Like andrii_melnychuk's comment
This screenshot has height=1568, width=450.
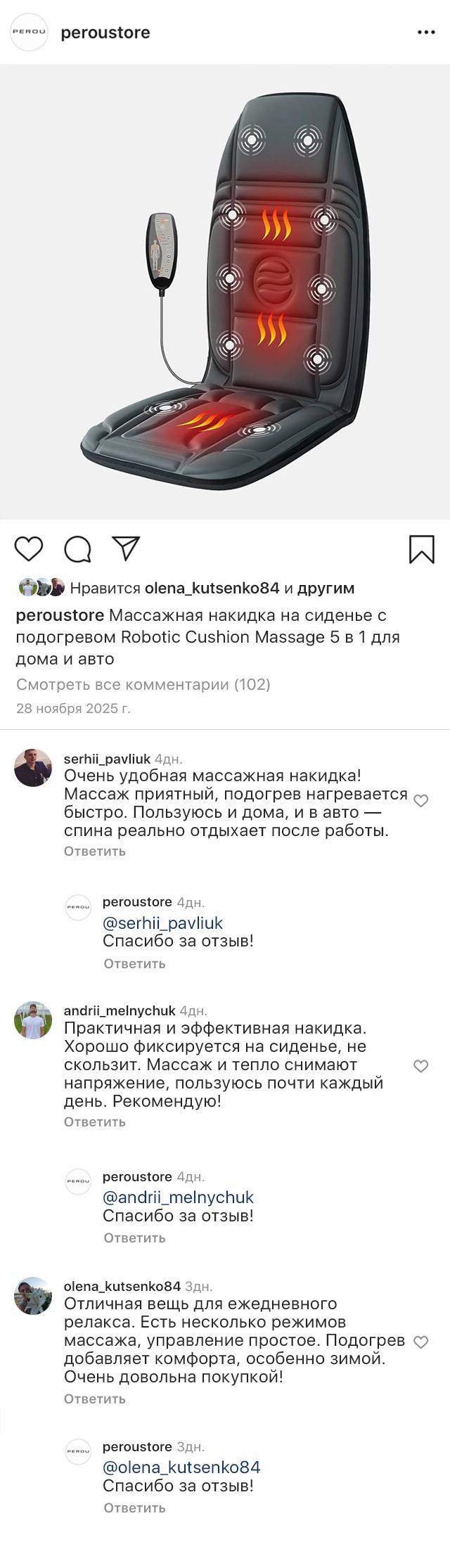(420, 1066)
